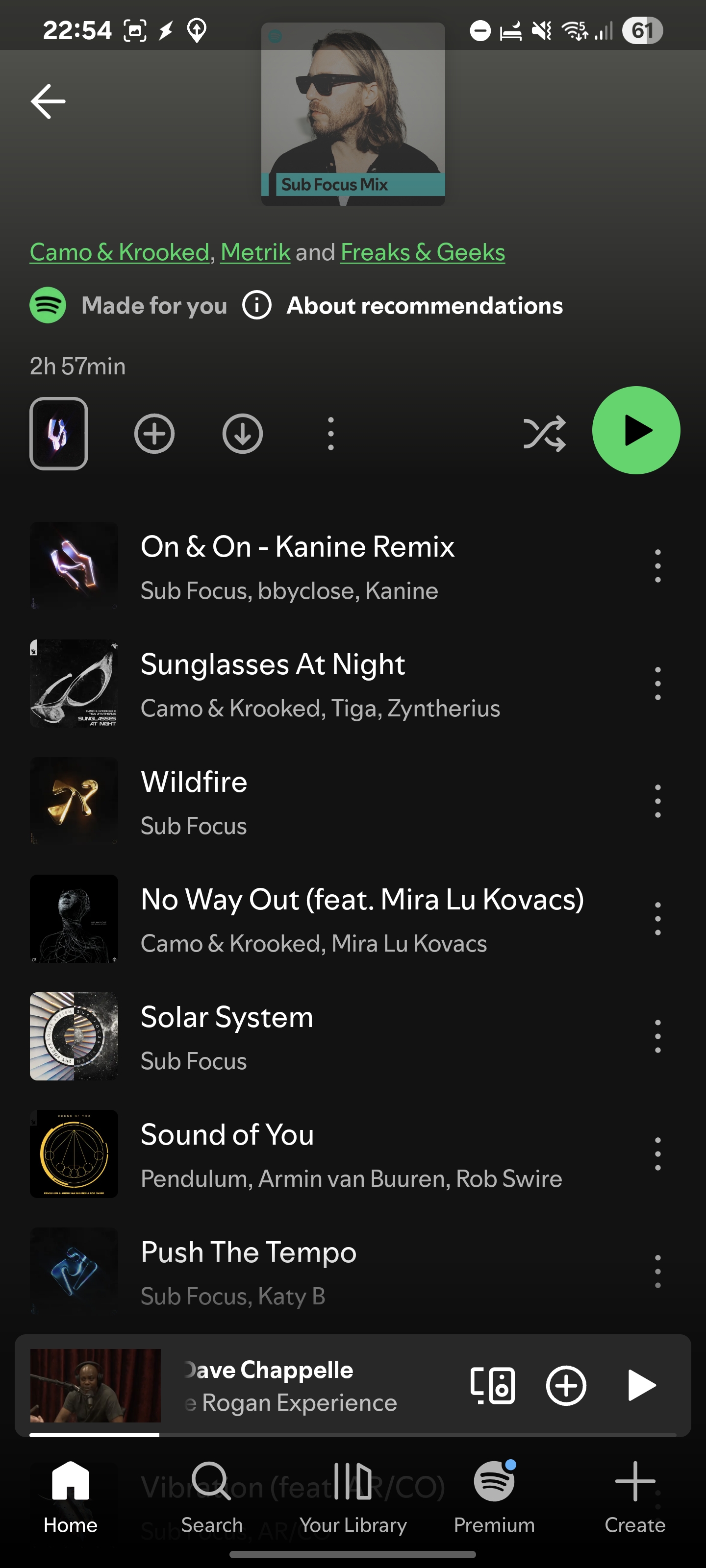Switch to the Search tab
This screenshot has height=1568, width=706.
tap(211, 1497)
